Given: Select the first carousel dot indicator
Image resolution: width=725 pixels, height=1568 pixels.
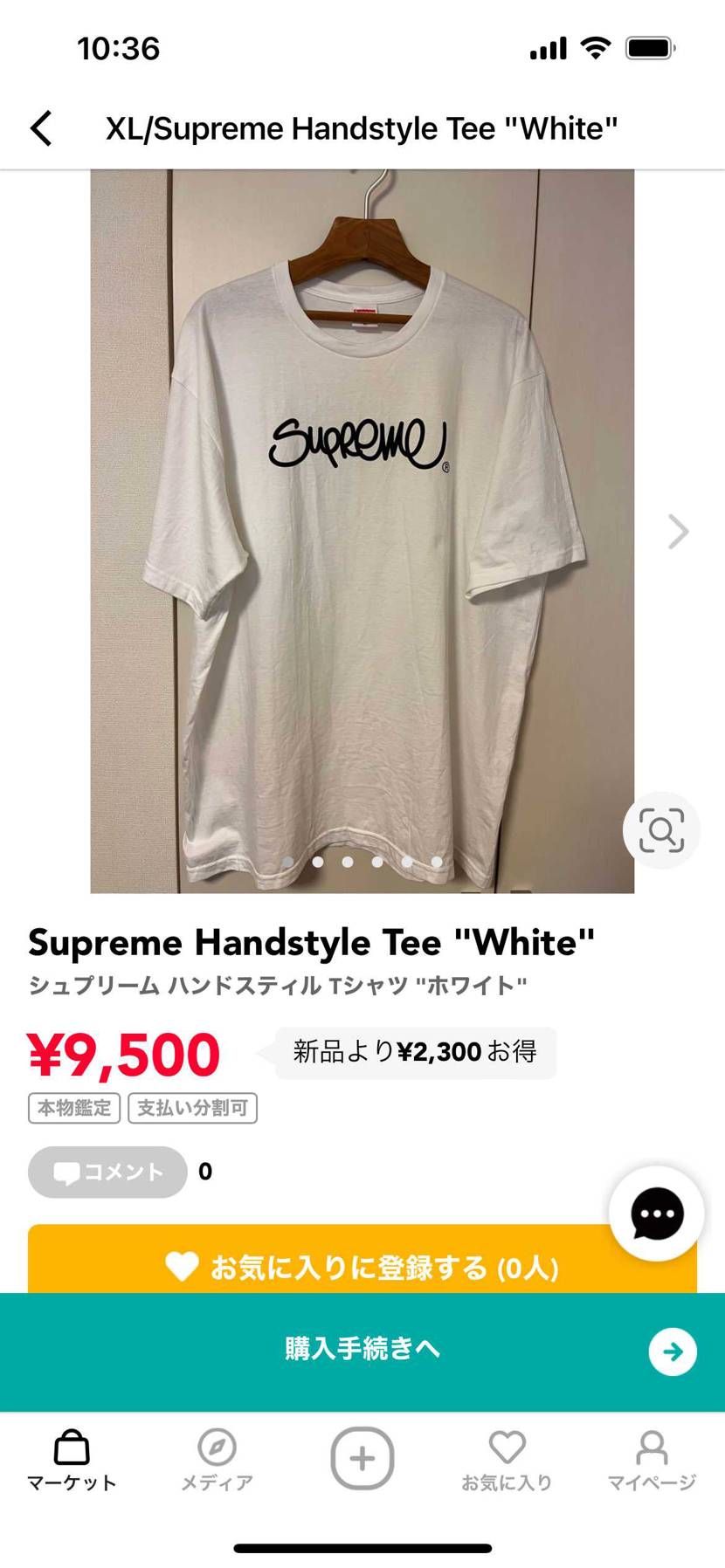Looking at the screenshot, I should coord(287,861).
